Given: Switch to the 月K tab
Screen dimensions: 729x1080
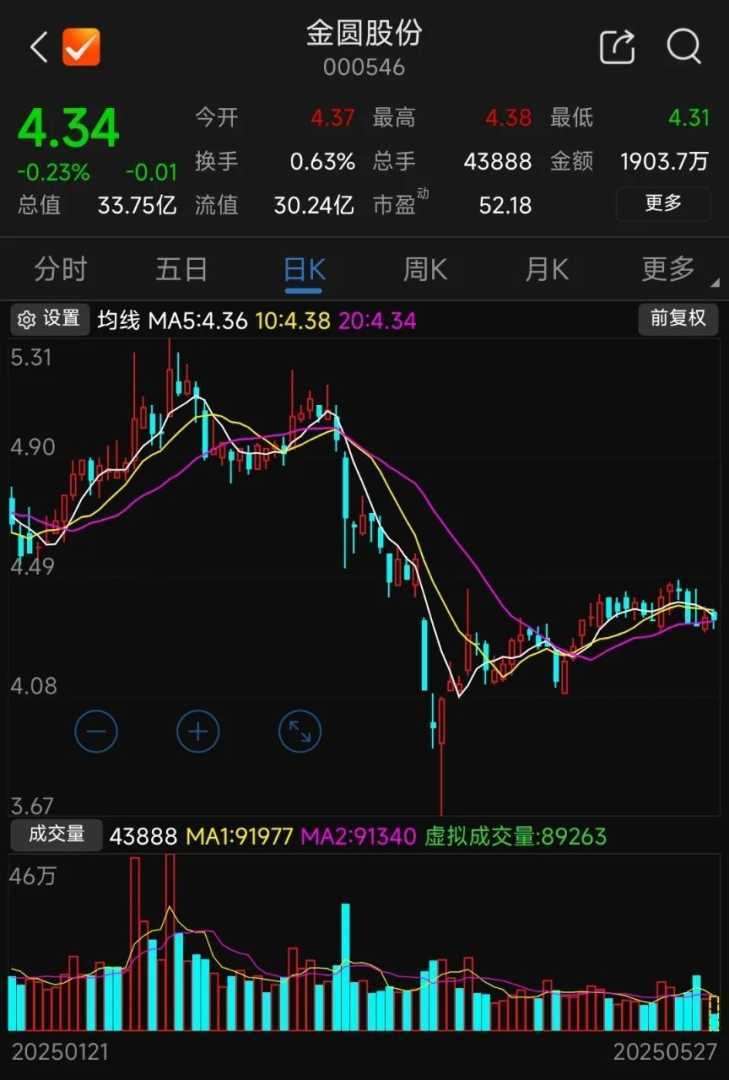Looking at the screenshot, I should tap(547, 269).
